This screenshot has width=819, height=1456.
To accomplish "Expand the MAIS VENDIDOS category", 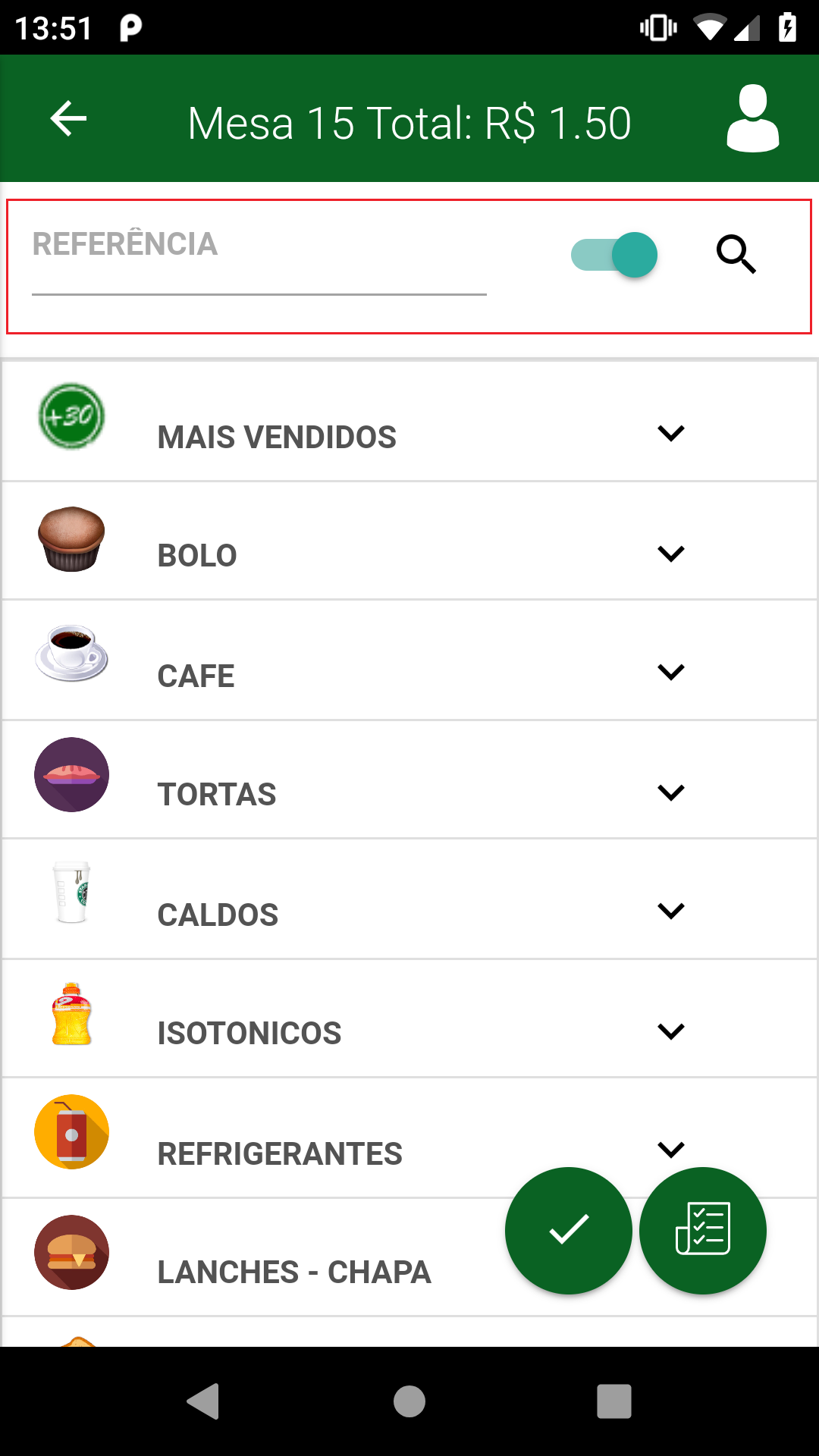I will (x=409, y=422).
